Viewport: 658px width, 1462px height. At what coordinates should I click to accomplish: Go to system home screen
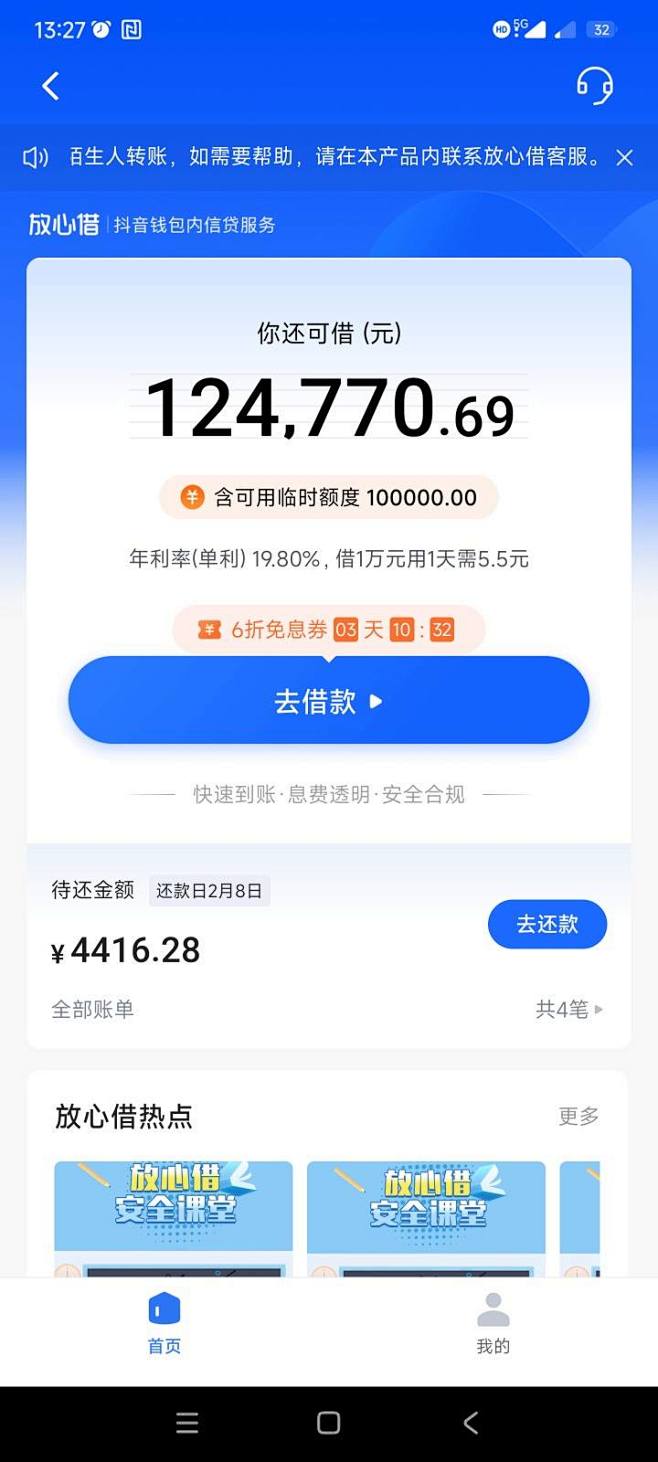pos(329,1423)
